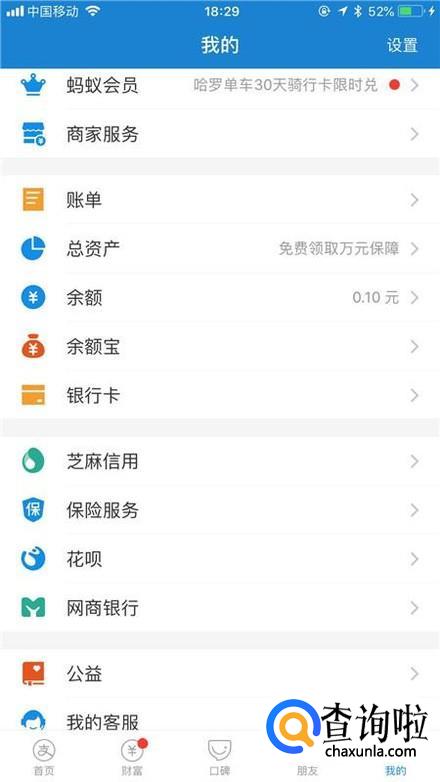
Task: Switch to the 首页 tab
Action: tap(44, 757)
